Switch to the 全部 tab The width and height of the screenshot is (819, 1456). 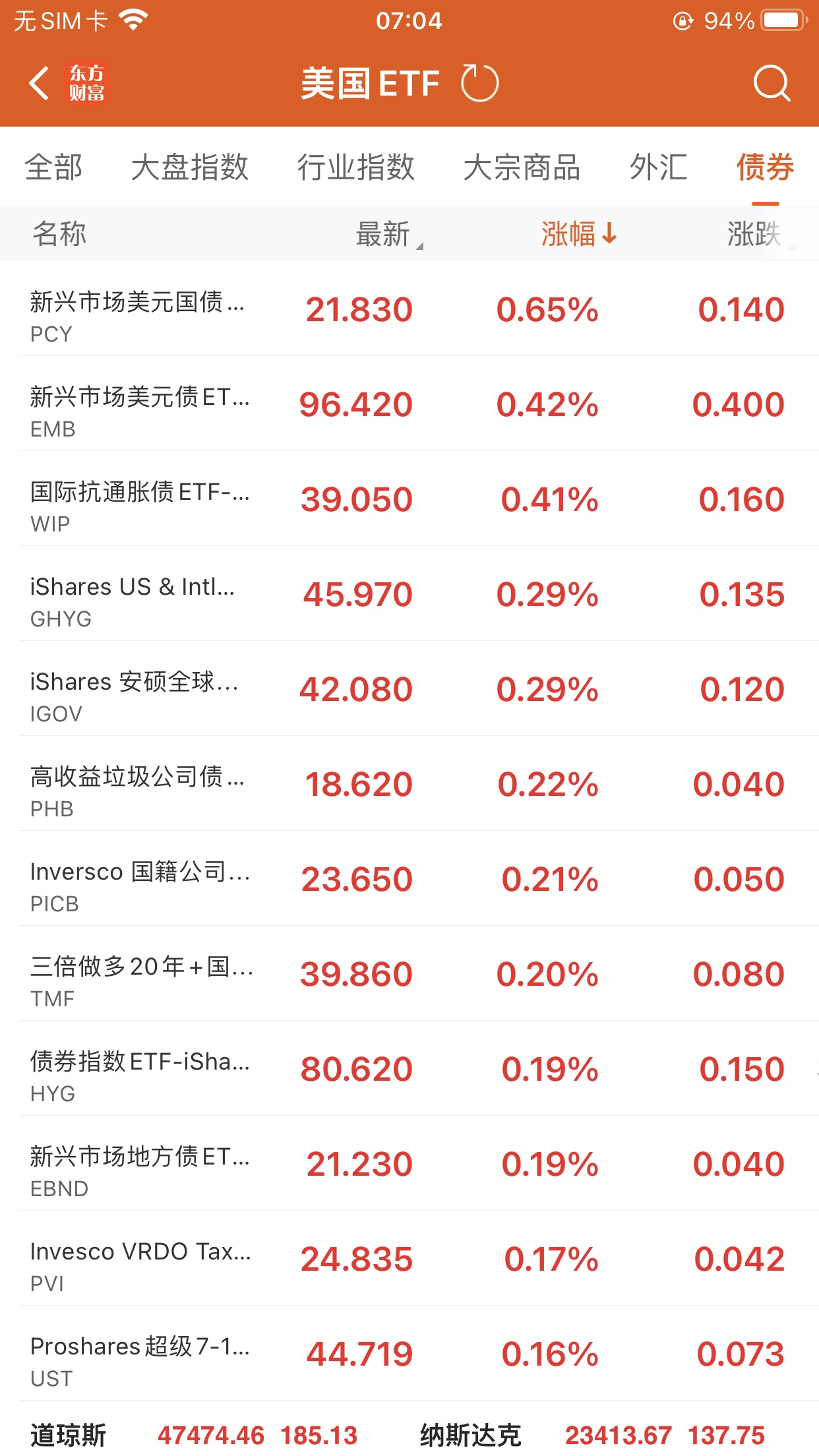point(53,167)
